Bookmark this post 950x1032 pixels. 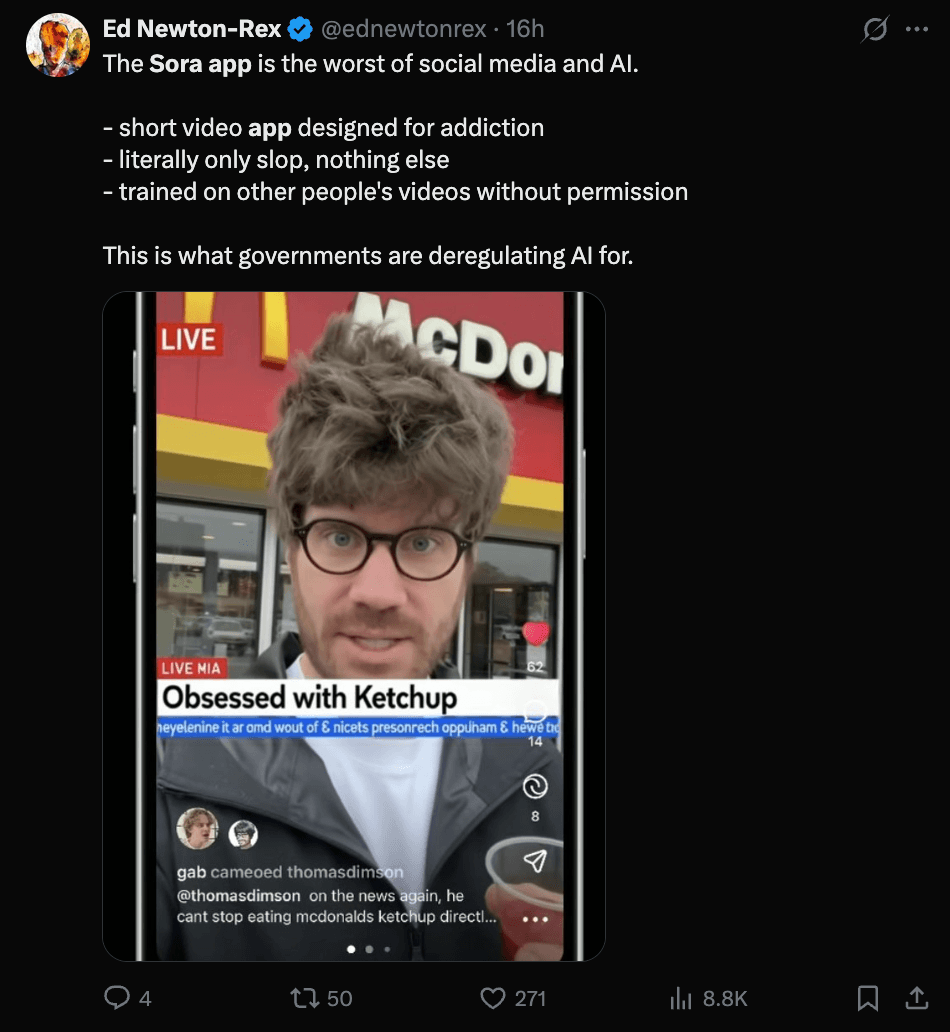[x=868, y=997]
